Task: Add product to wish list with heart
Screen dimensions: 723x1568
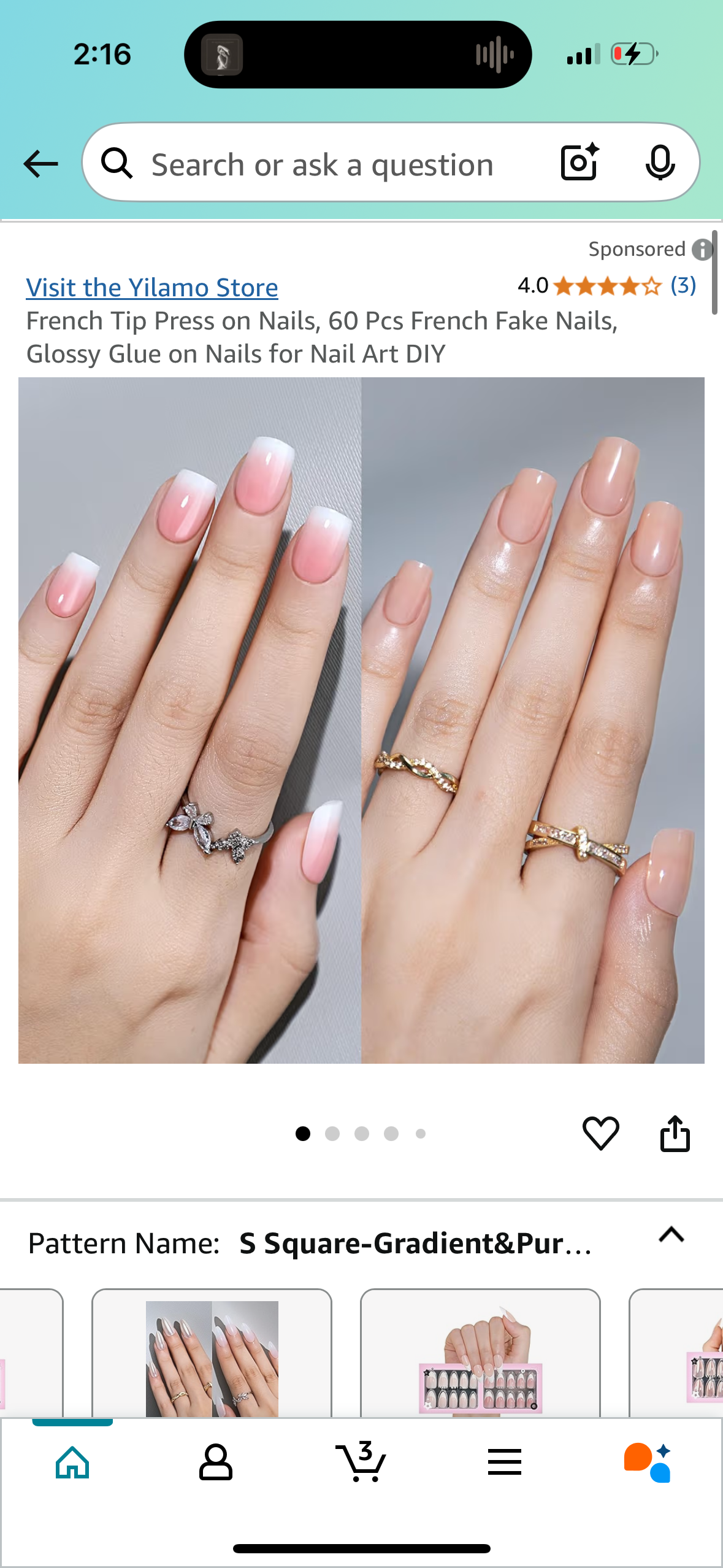Action: click(600, 1132)
